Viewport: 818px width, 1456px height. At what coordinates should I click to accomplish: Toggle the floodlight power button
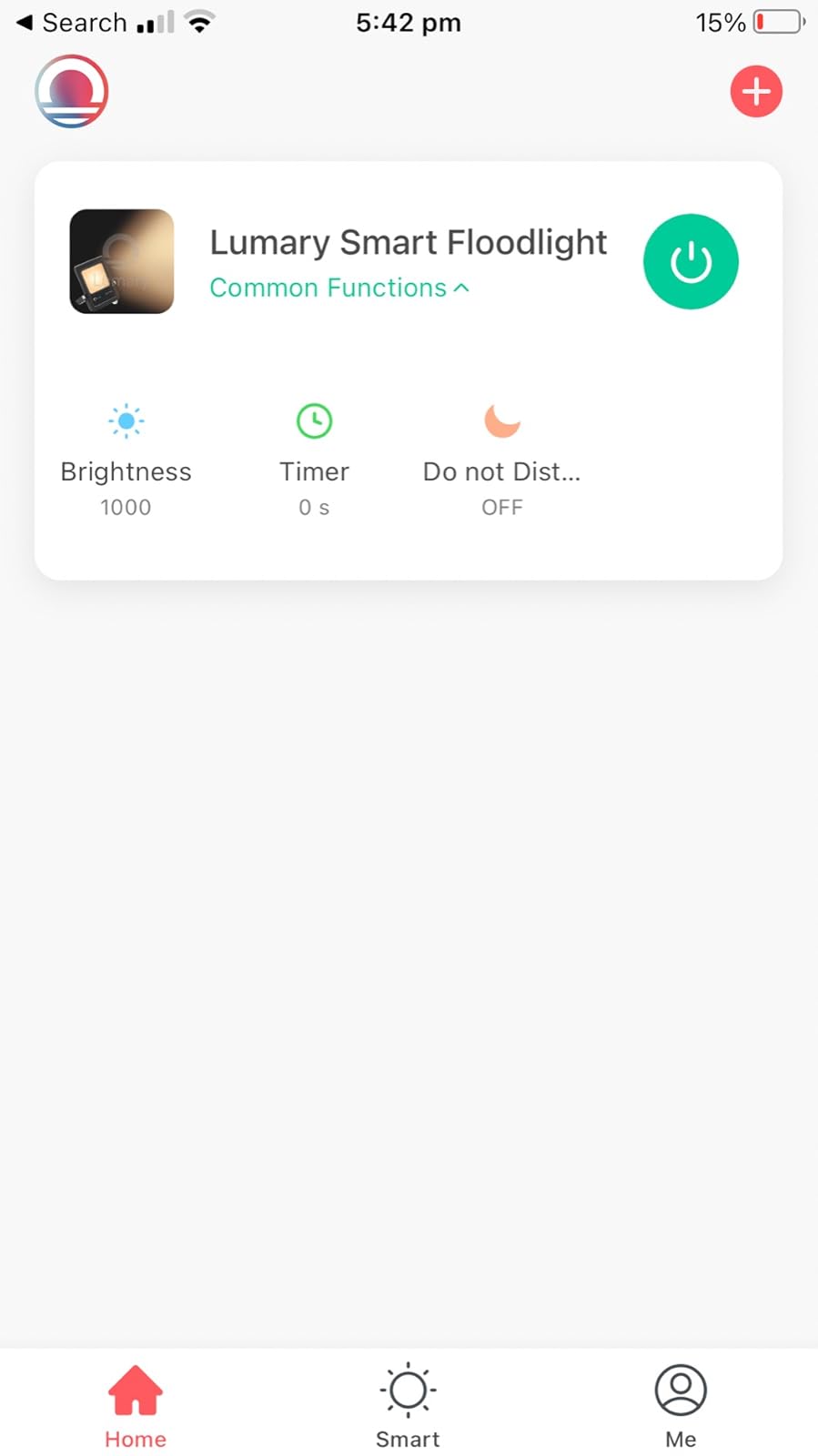[691, 262]
